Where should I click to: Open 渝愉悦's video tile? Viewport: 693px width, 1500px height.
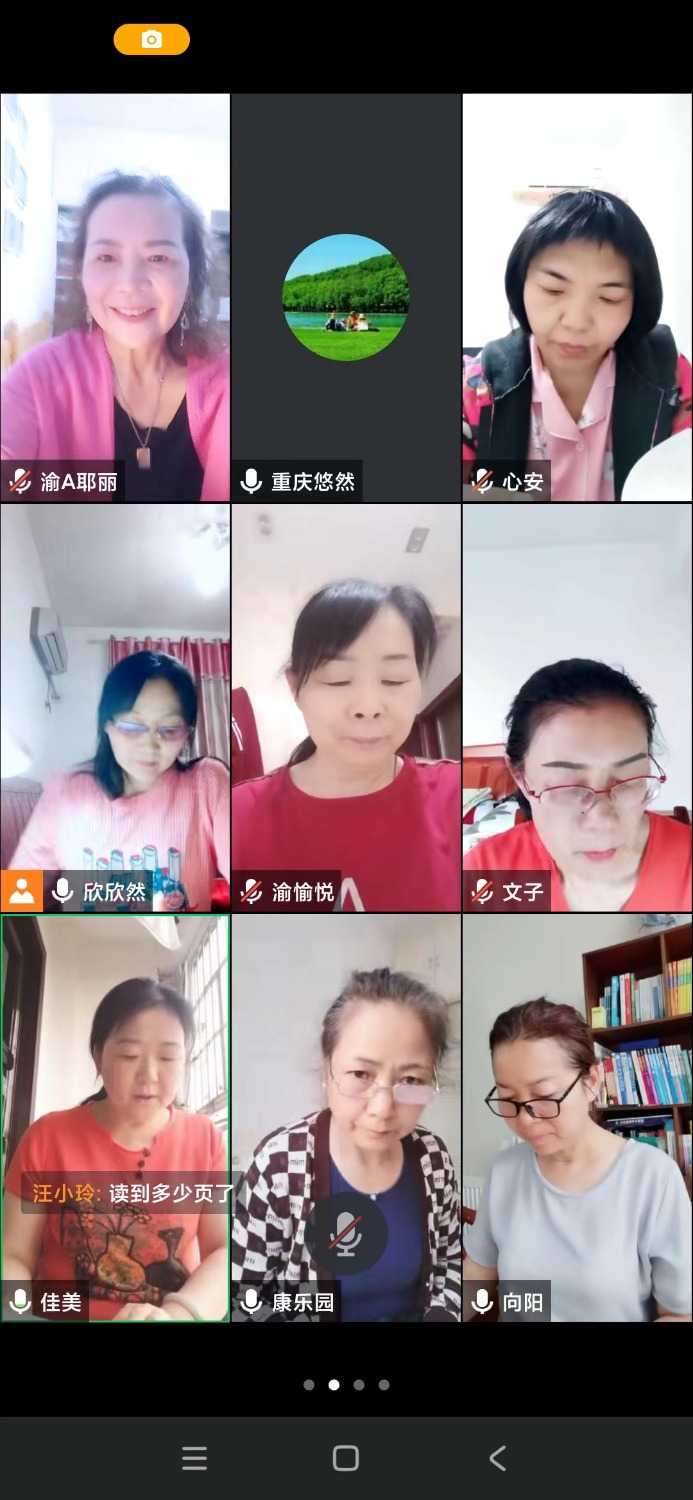click(346, 707)
